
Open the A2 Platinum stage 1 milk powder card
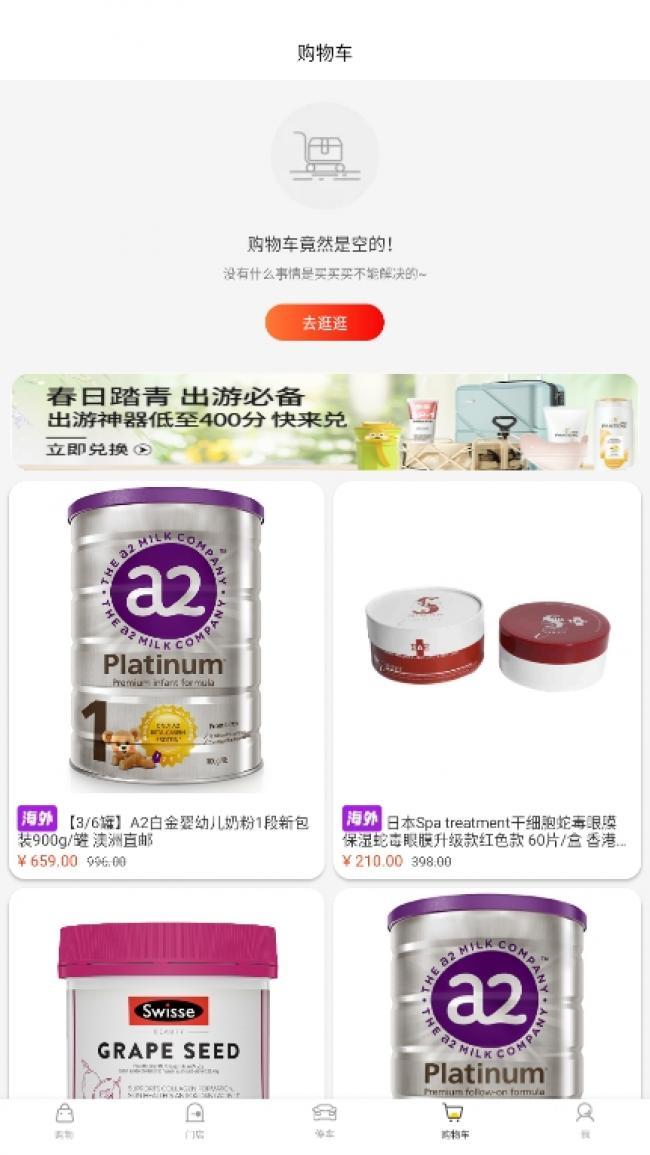(166, 679)
